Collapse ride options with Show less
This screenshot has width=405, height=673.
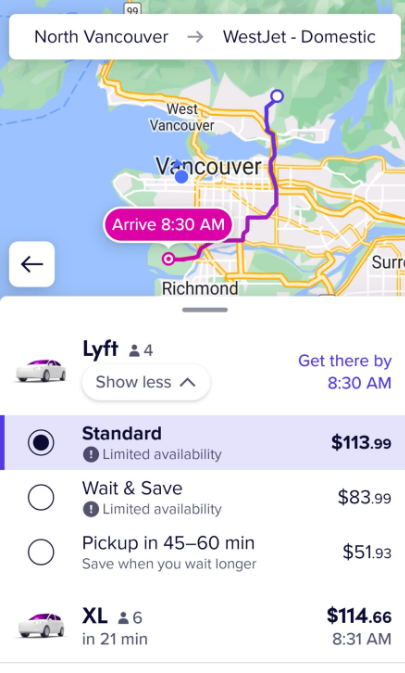pos(146,382)
